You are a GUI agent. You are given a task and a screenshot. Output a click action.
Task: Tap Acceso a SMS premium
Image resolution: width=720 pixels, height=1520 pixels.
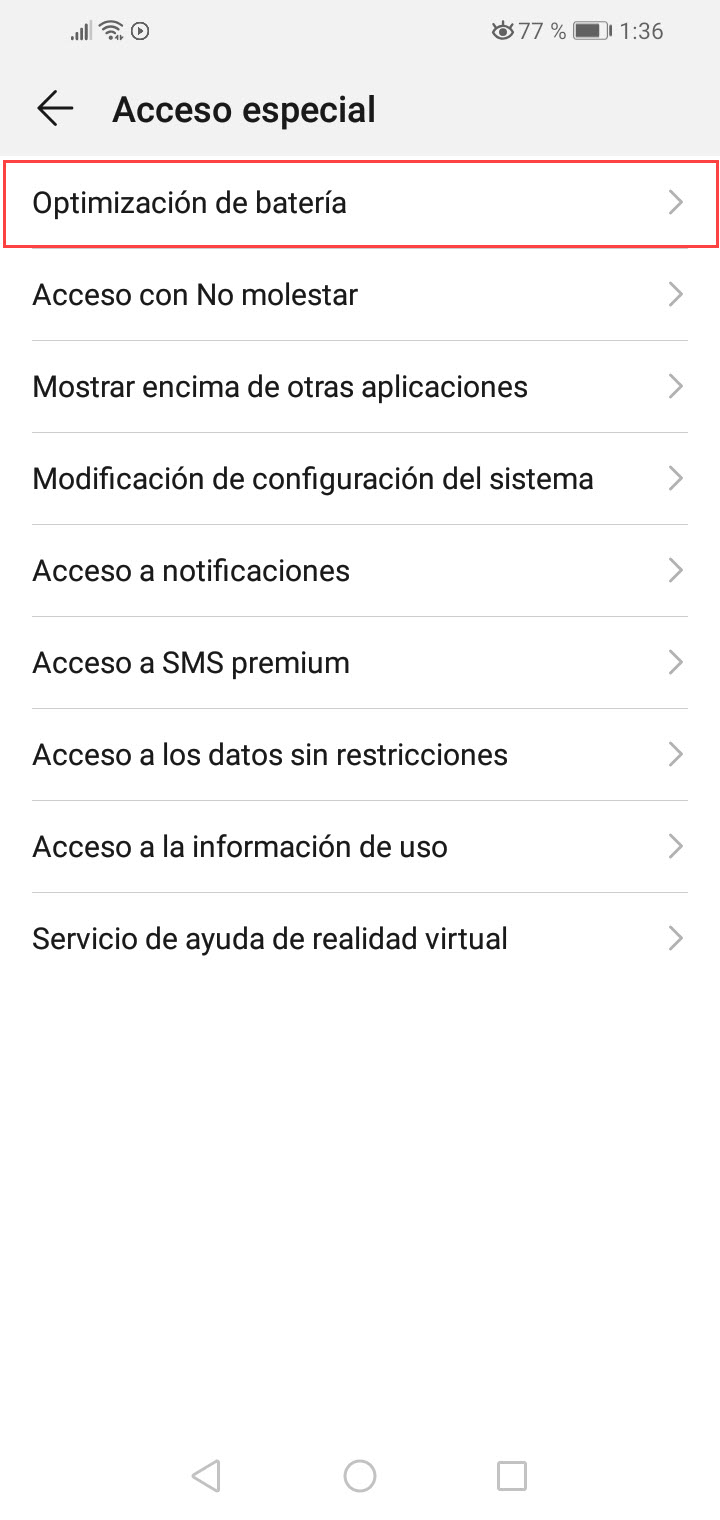coord(360,663)
